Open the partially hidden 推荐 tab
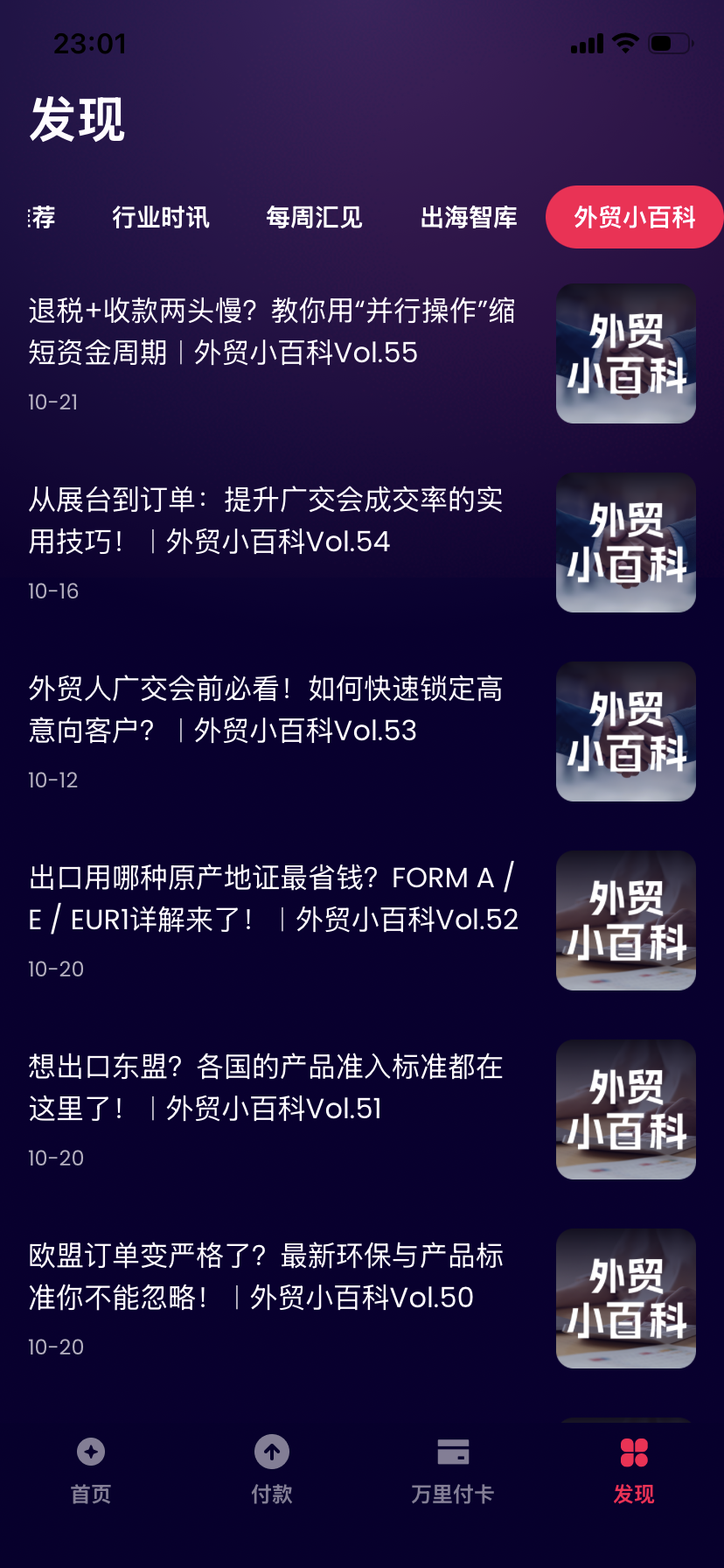 tap(42, 217)
